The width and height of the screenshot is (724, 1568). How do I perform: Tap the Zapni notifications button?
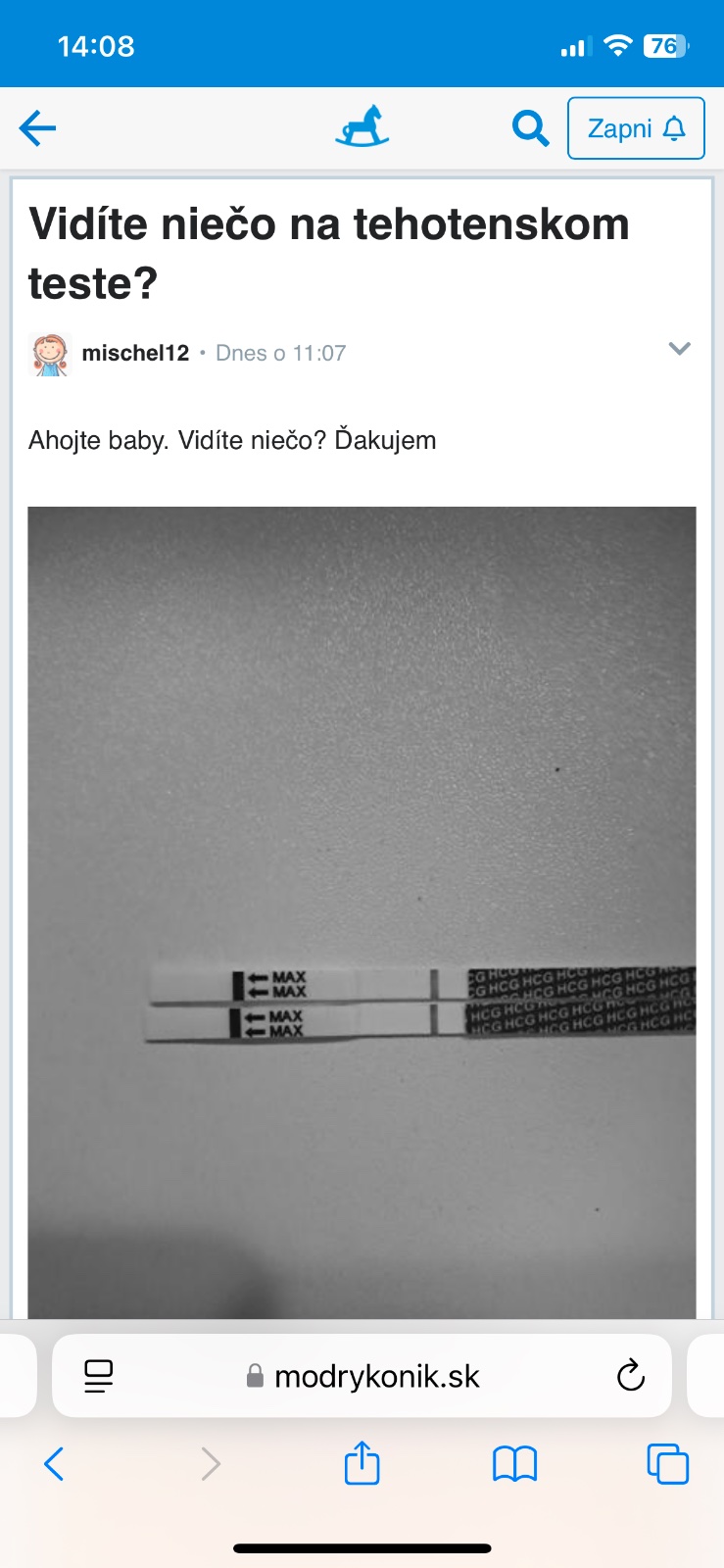(x=636, y=128)
